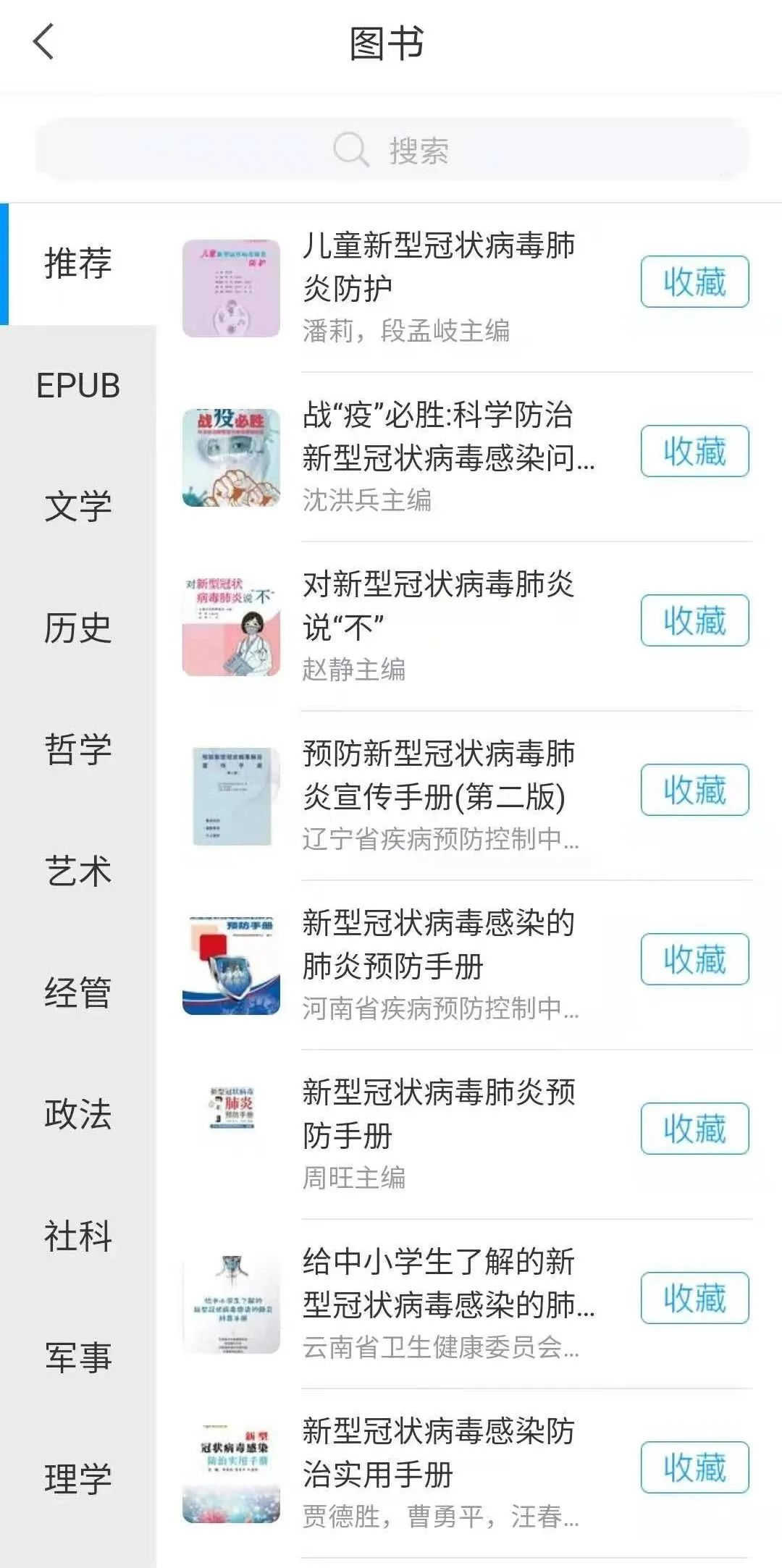The width and height of the screenshot is (782, 1568).
Task: Go back using the top-left arrow
Action: pos(43,42)
